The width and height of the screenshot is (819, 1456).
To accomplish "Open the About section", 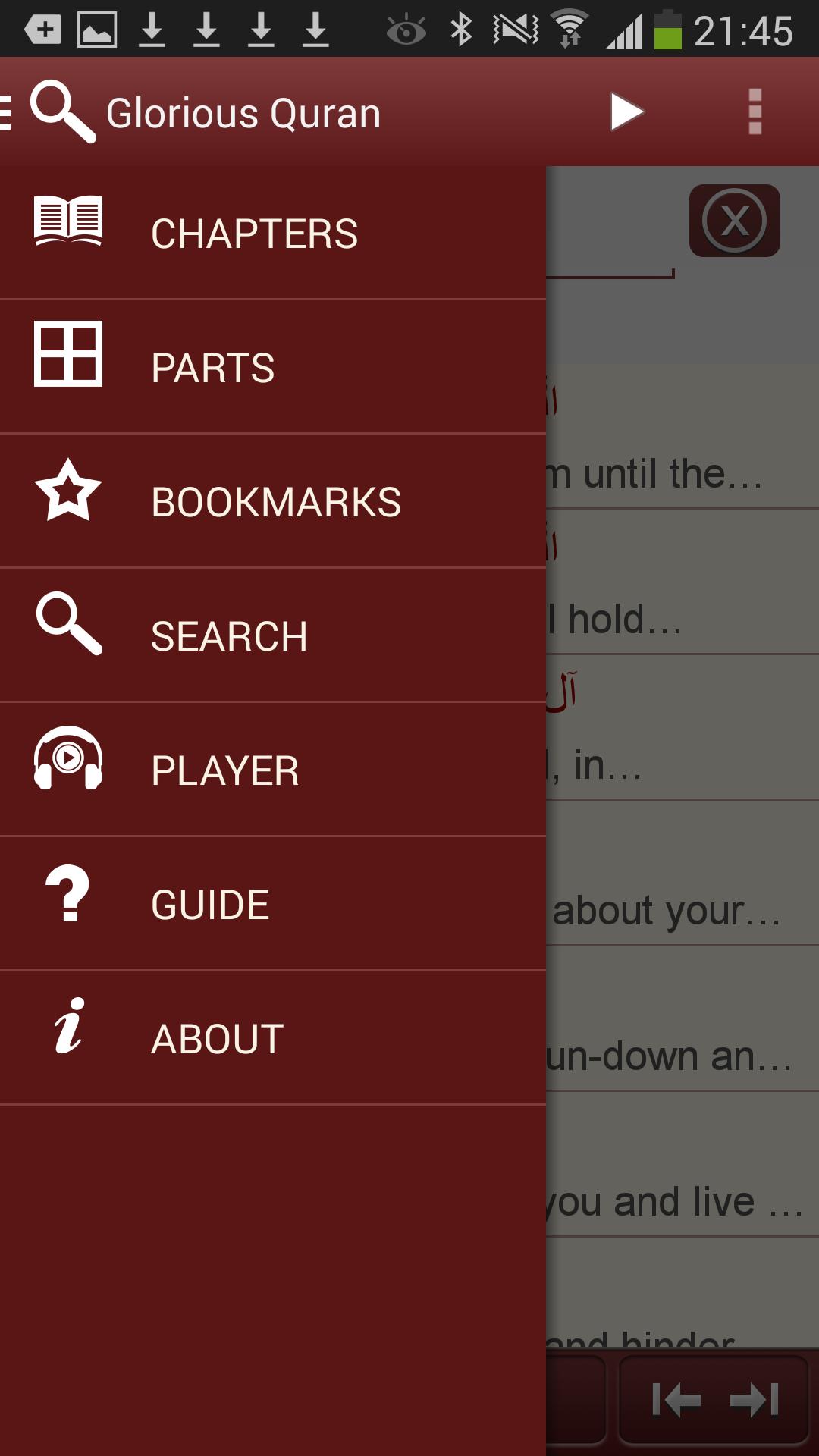I will [273, 1038].
